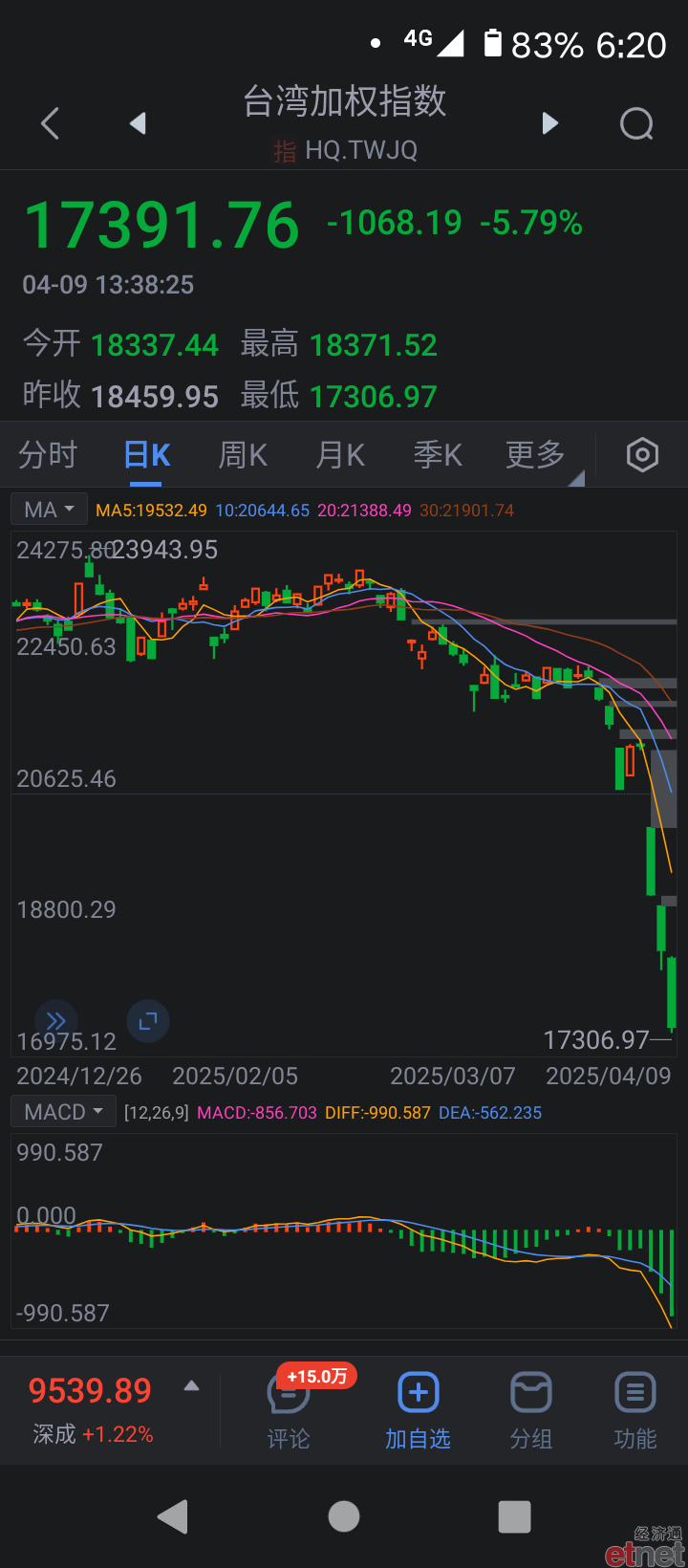
Task: Switch to the 周K tab
Action: pyautogui.click(x=243, y=455)
